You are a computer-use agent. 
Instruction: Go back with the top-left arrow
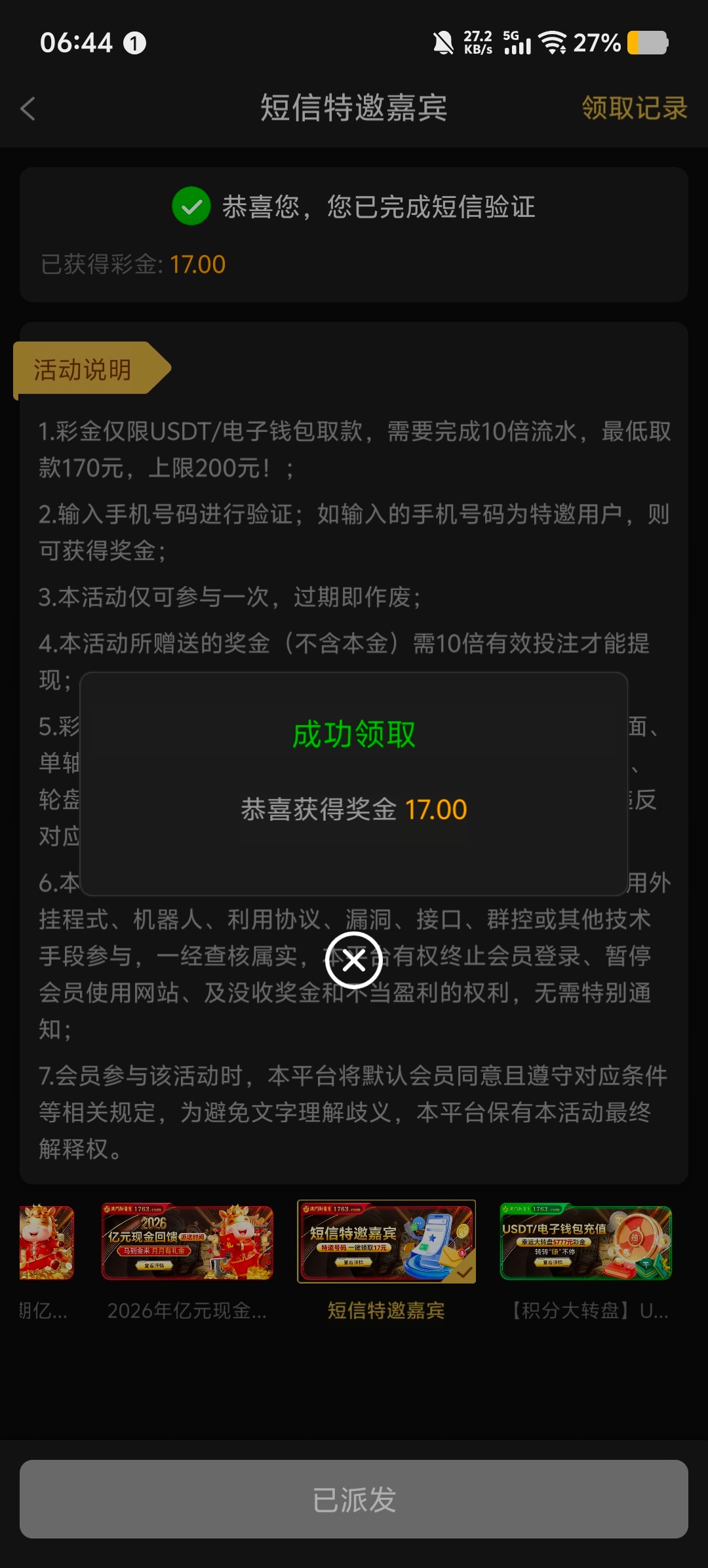(28, 109)
